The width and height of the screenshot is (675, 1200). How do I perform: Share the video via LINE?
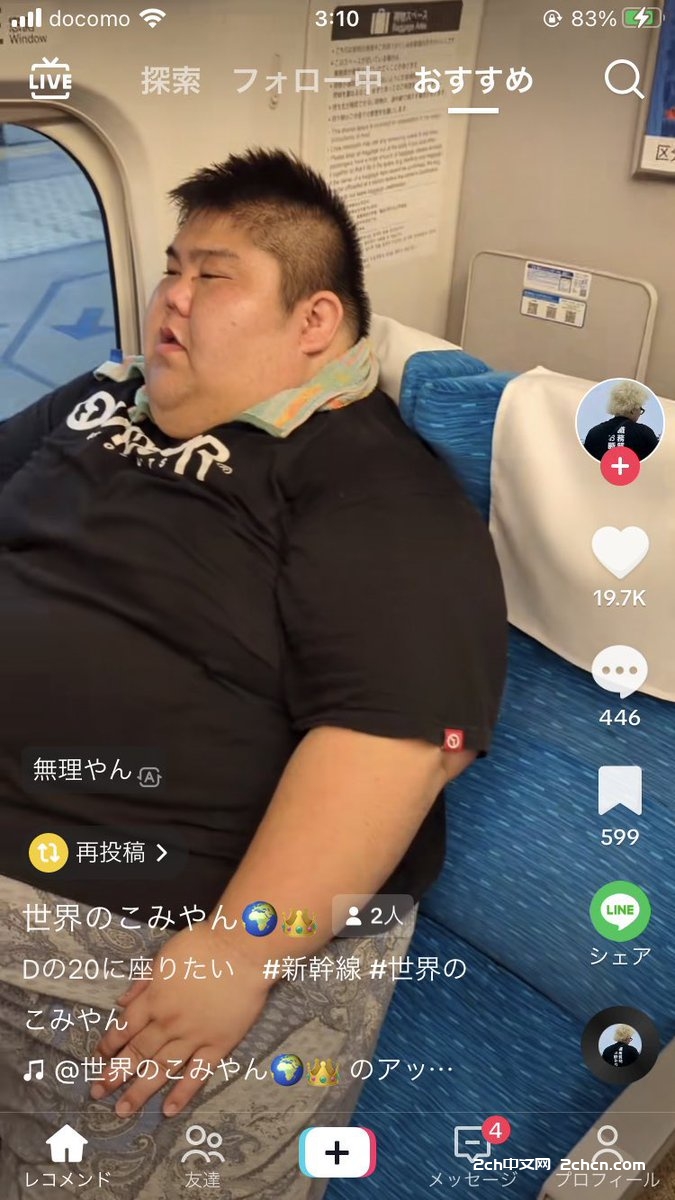pos(619,911)
